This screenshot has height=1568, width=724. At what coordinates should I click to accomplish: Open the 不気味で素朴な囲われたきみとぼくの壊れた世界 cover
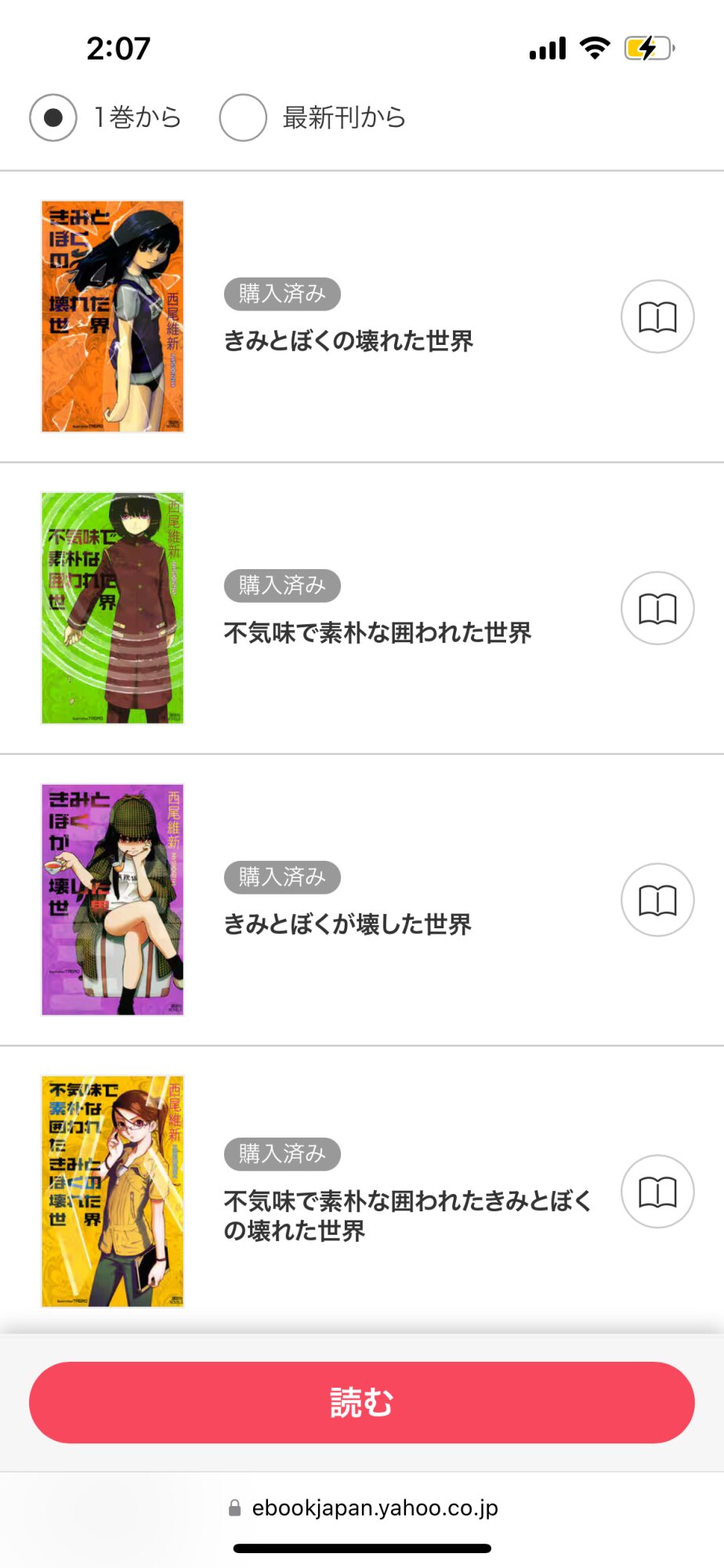pyautogui.click(x=113, y=1192)
